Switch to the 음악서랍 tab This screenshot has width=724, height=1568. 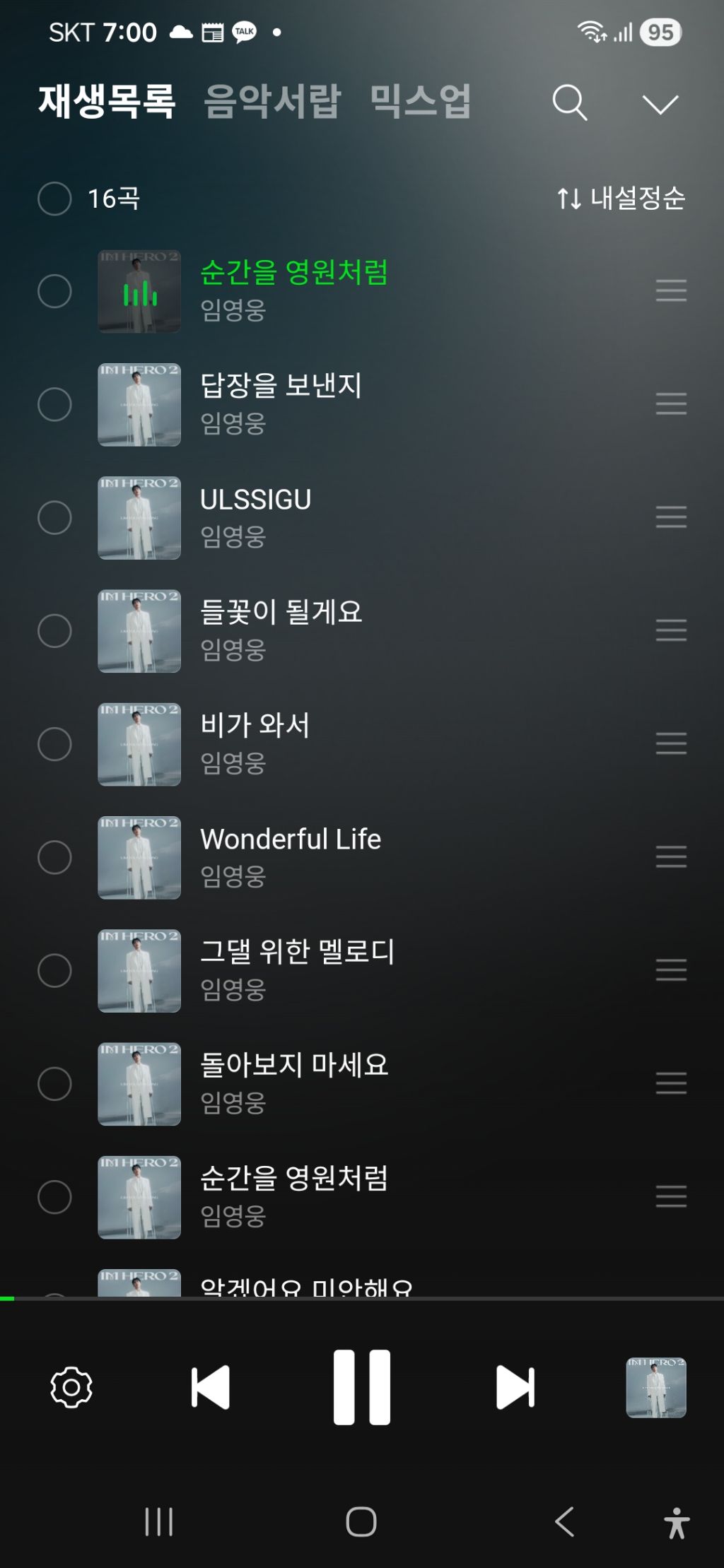[272, 101]
